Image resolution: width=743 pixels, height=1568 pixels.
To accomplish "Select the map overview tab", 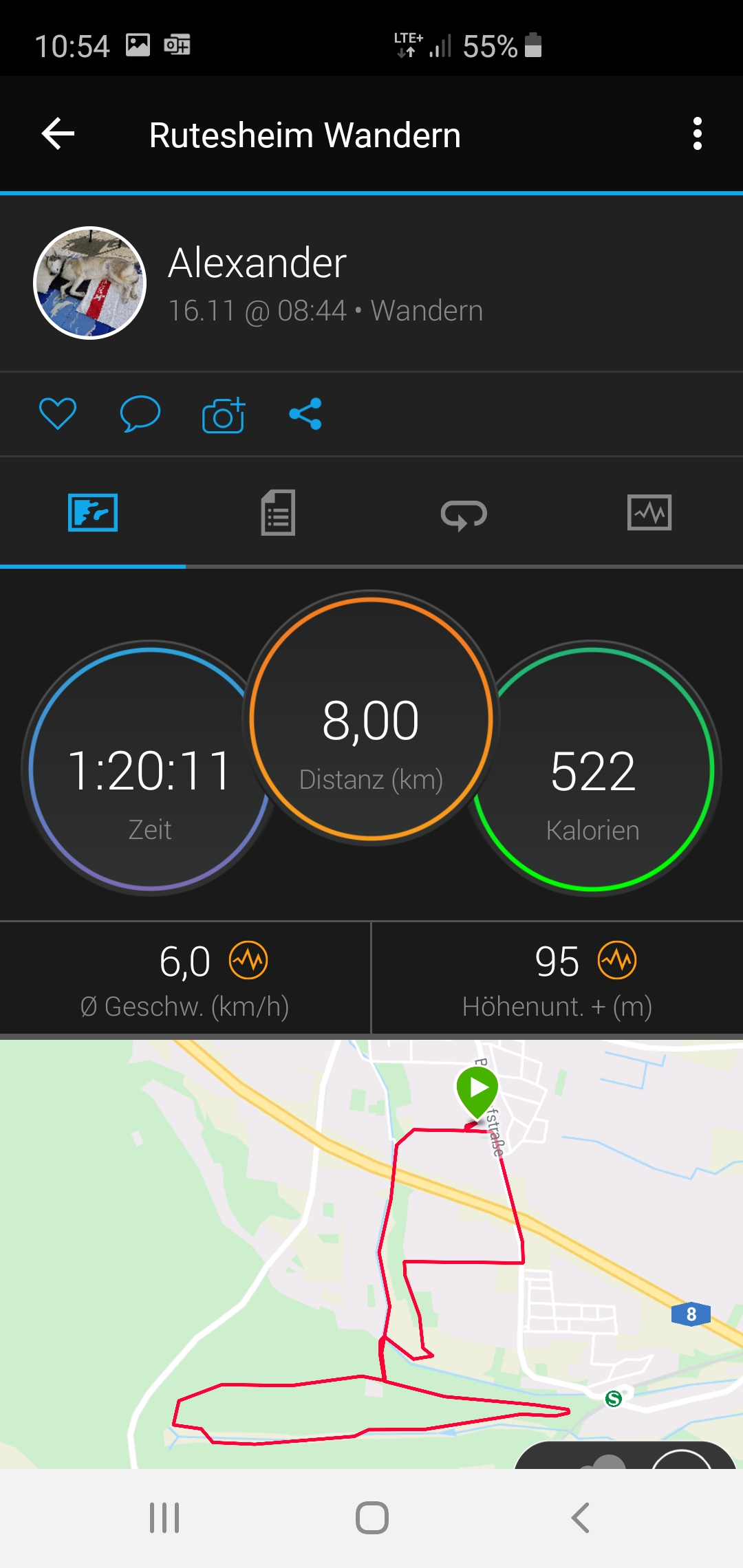I will pyautogui.click(x=93, y=512).
